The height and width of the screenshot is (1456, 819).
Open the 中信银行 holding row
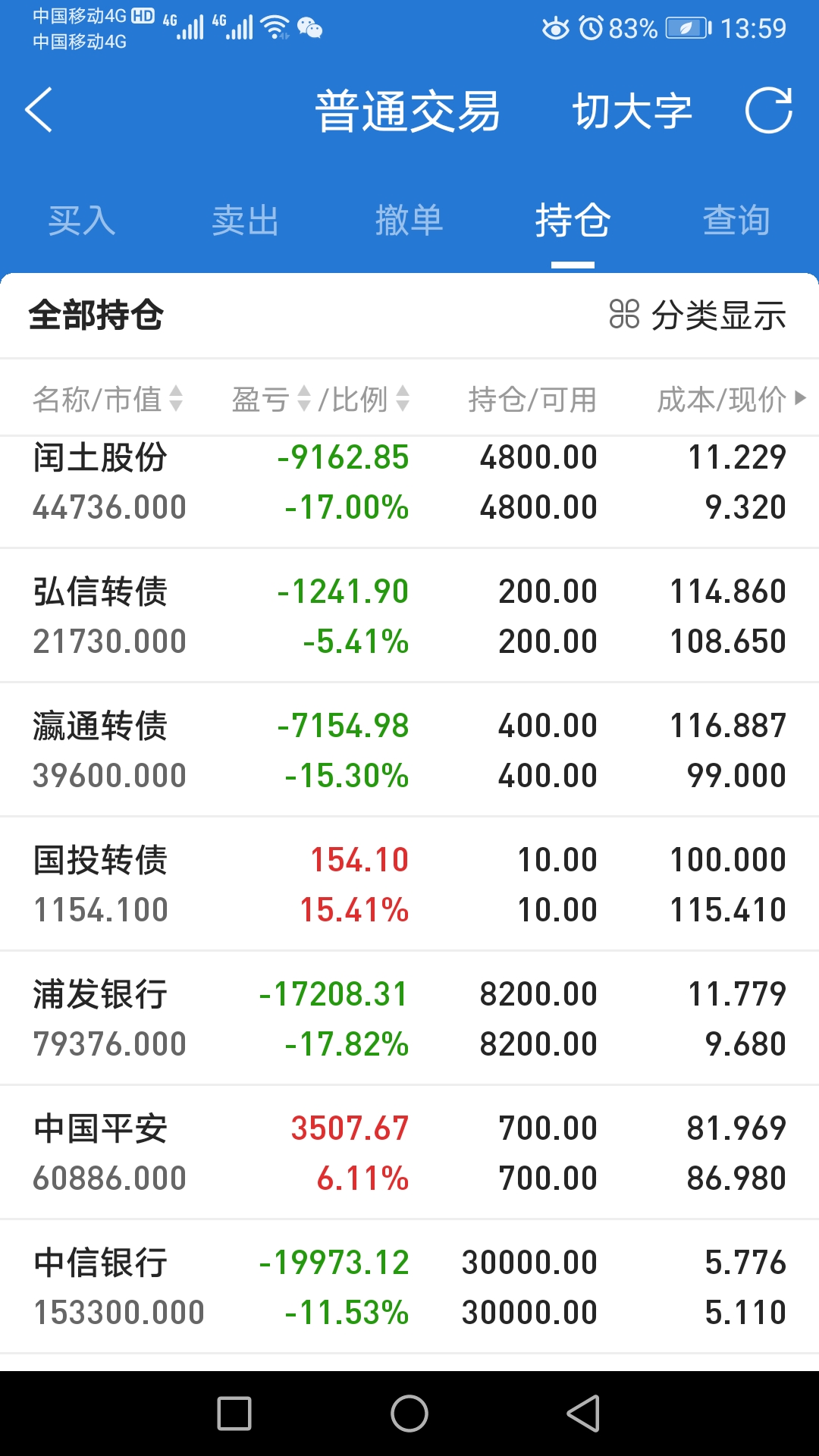click(x=409, y=1288)
